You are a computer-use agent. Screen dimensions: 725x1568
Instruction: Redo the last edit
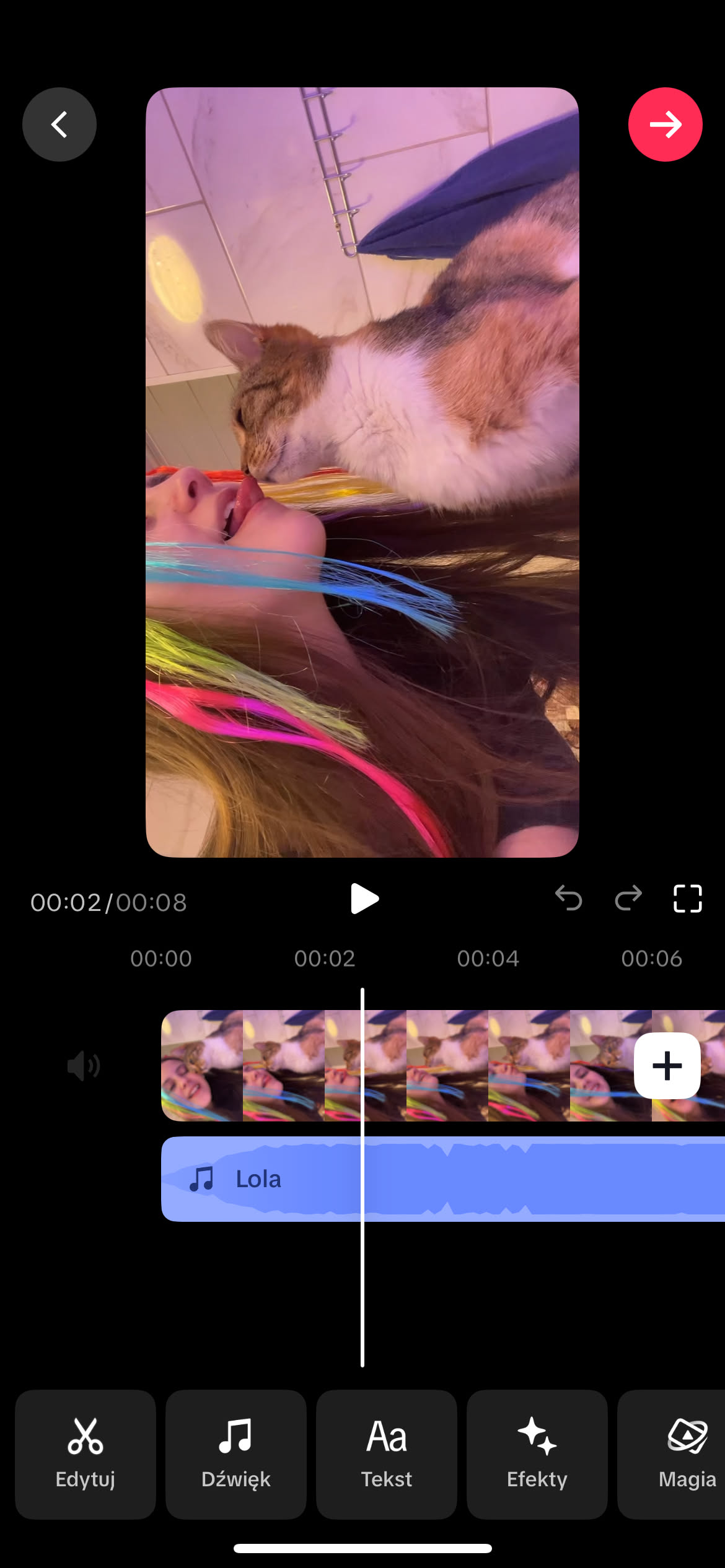(x=628, y=898)
